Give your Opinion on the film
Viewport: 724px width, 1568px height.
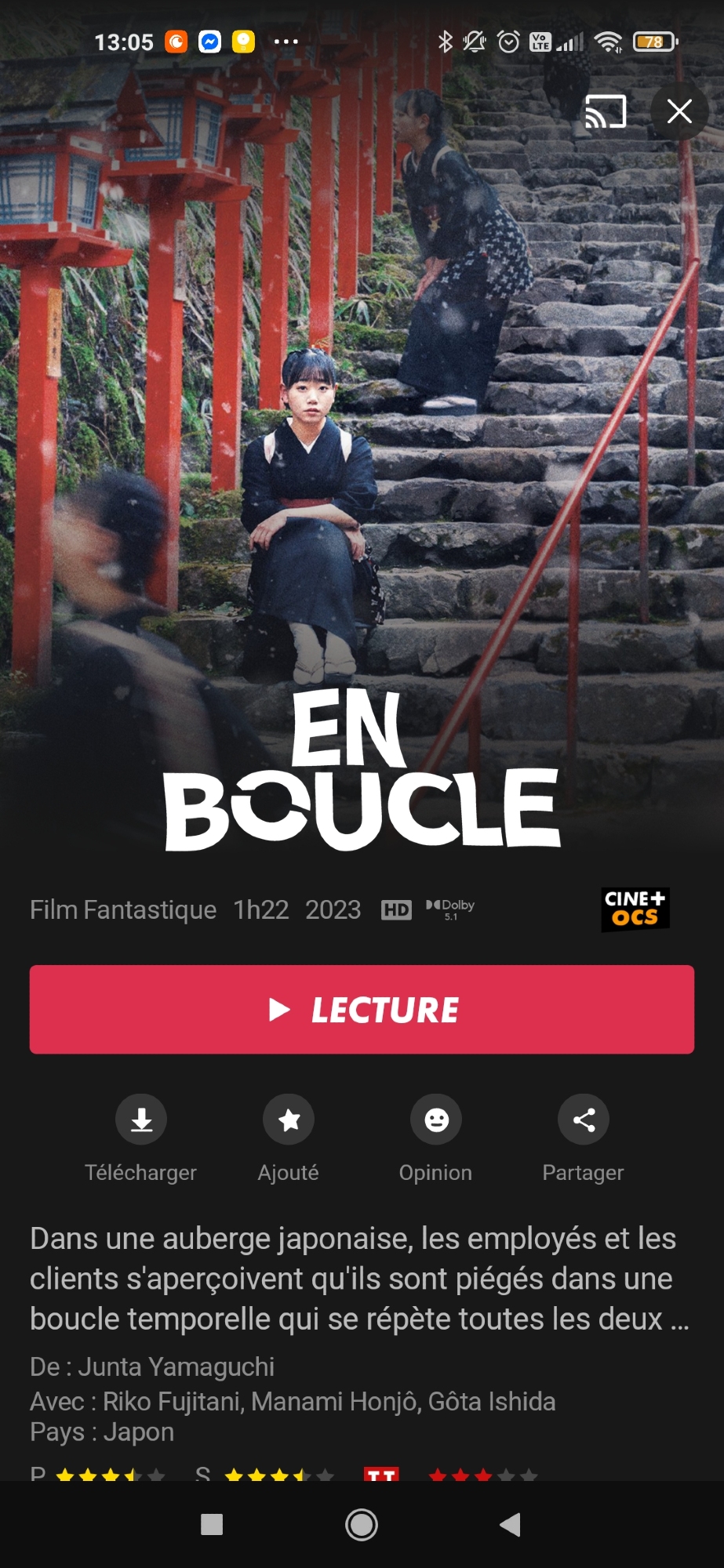pos(436,1120)
